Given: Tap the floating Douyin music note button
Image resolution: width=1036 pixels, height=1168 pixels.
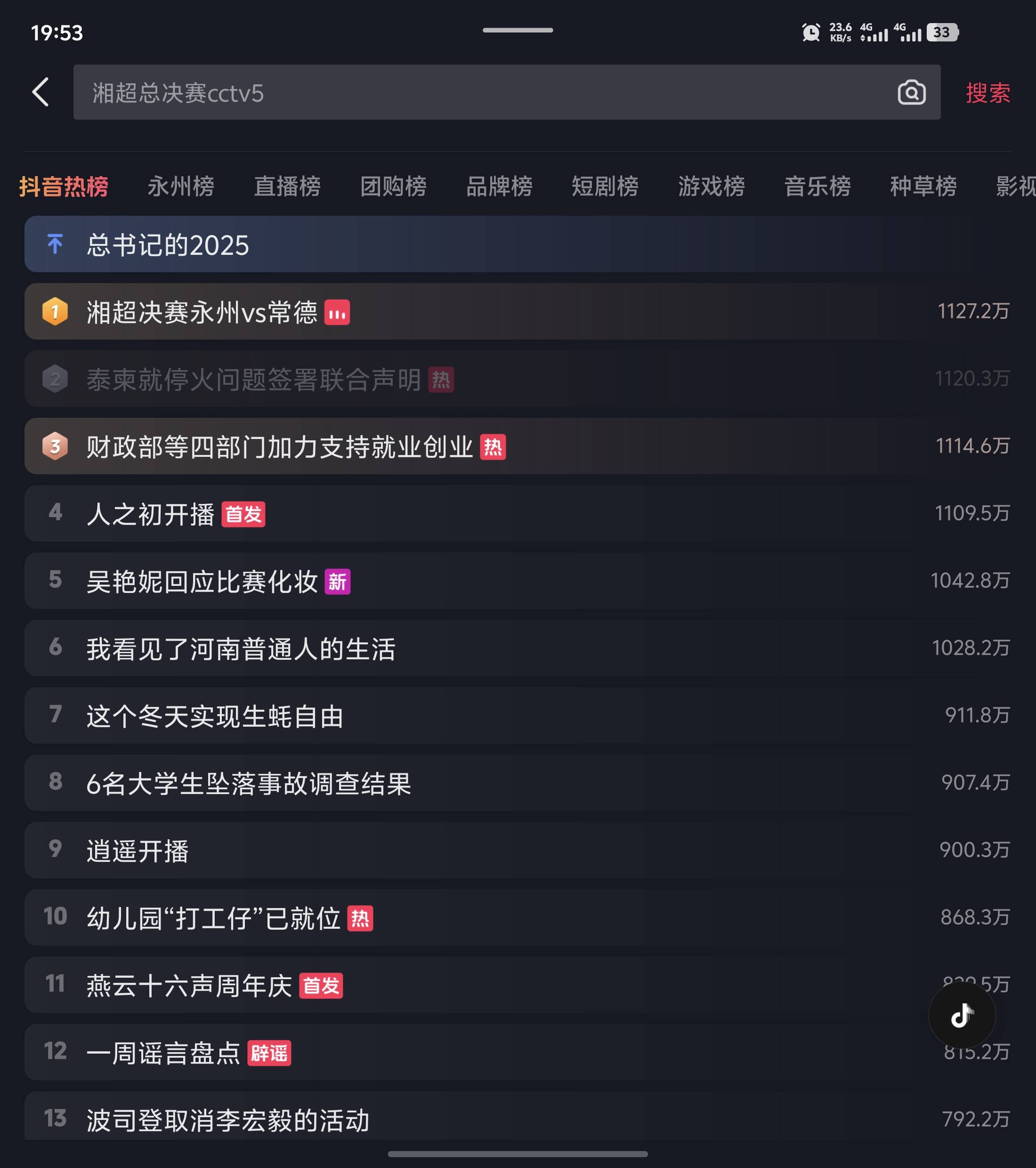Looking at the screenshot, I should click(962, 1015).
